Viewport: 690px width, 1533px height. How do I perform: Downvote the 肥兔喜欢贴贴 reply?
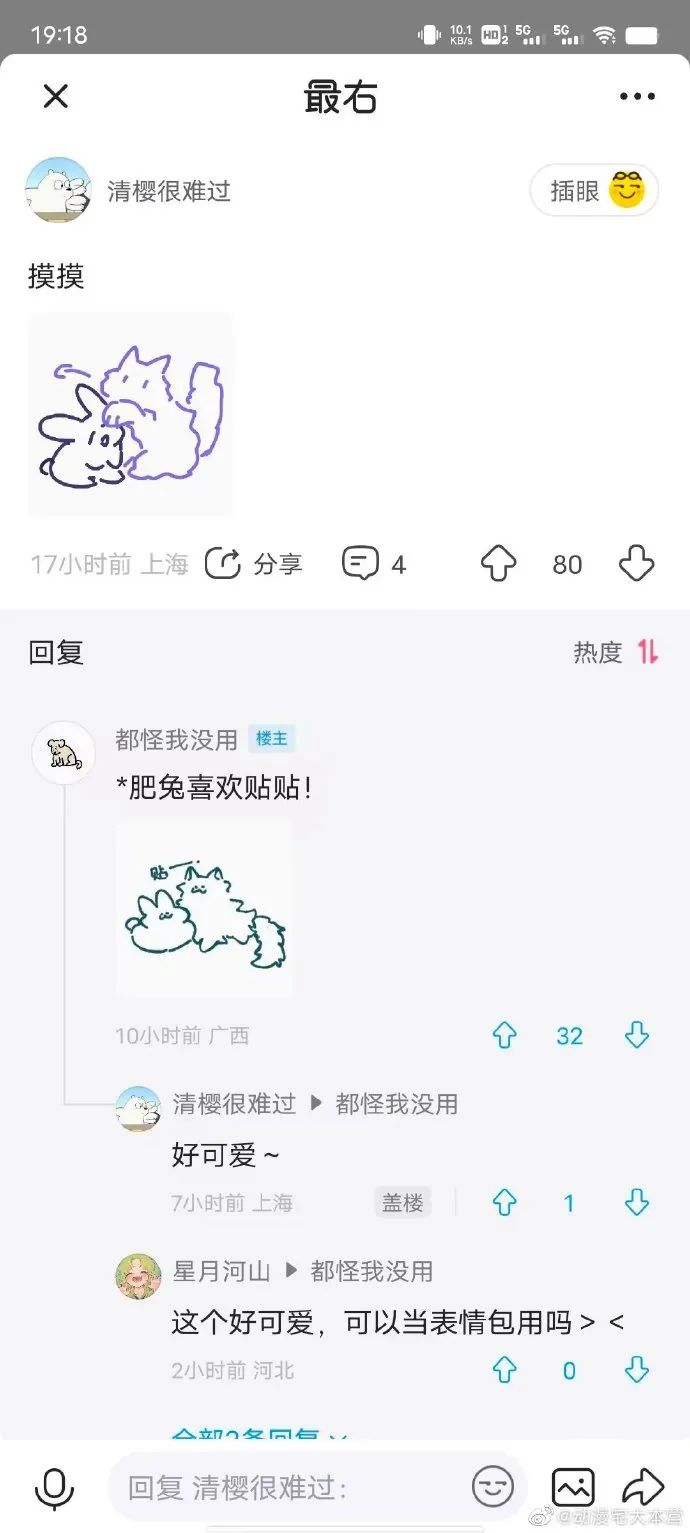[637, 1036]
